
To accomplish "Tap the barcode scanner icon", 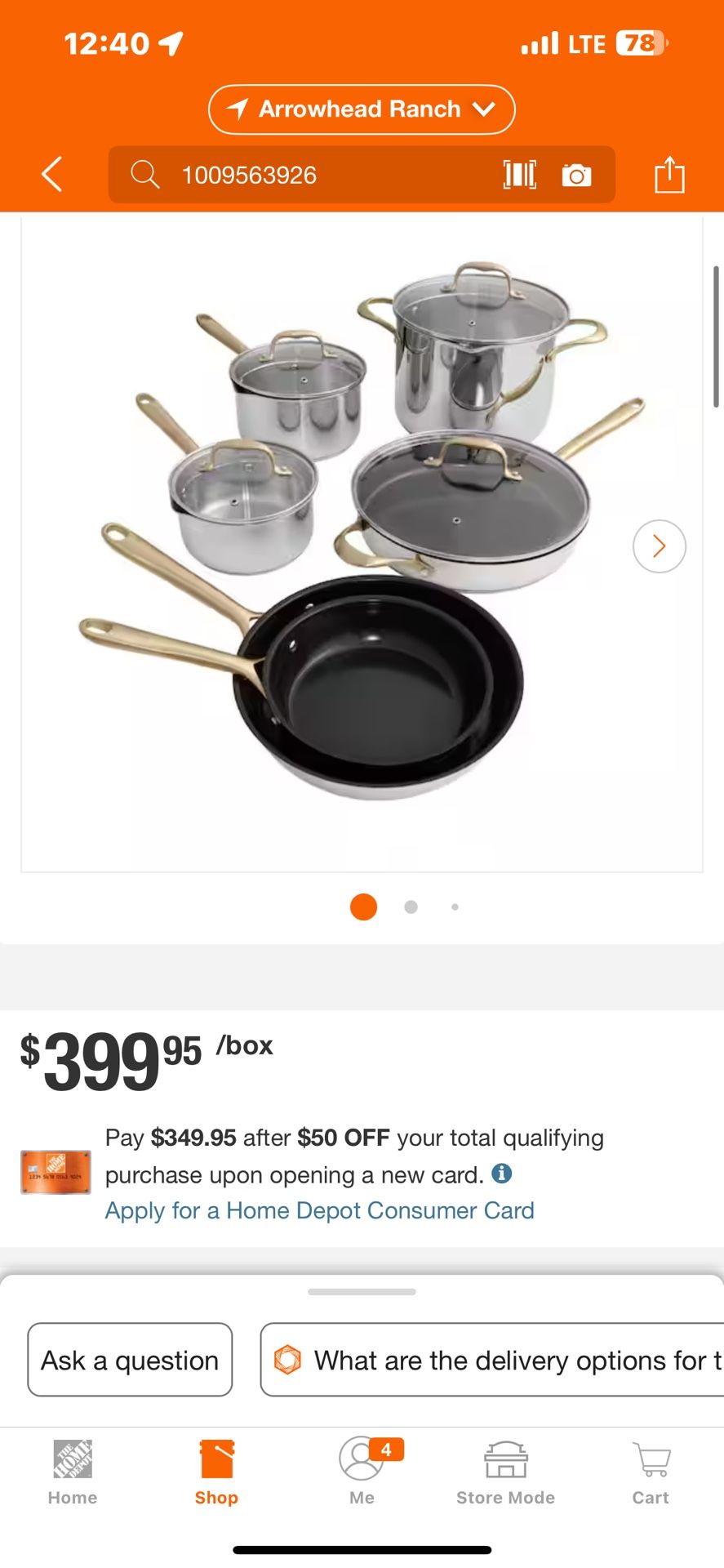I will tap(520, 174).
